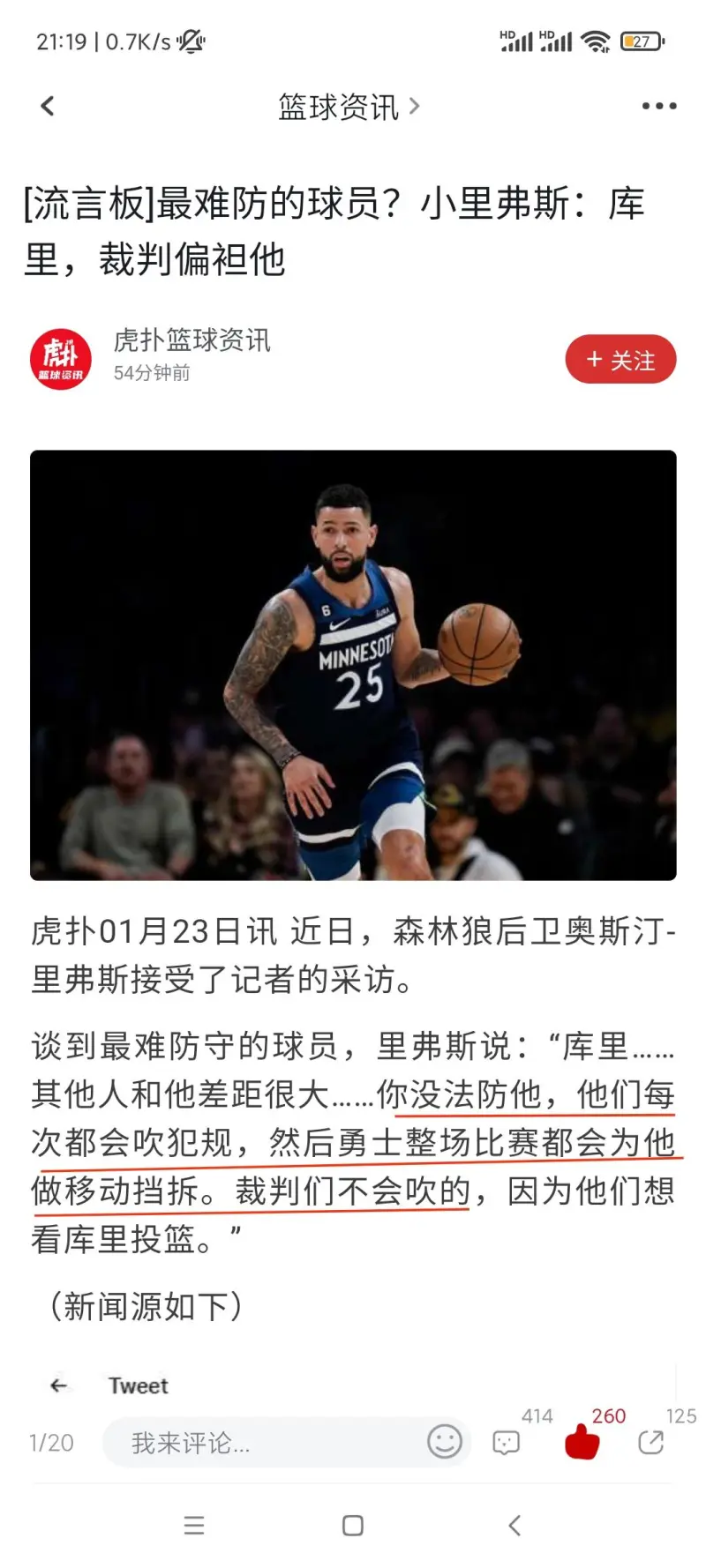
Task: Open the three-dot overflow menu
Action: pos(658,107)
